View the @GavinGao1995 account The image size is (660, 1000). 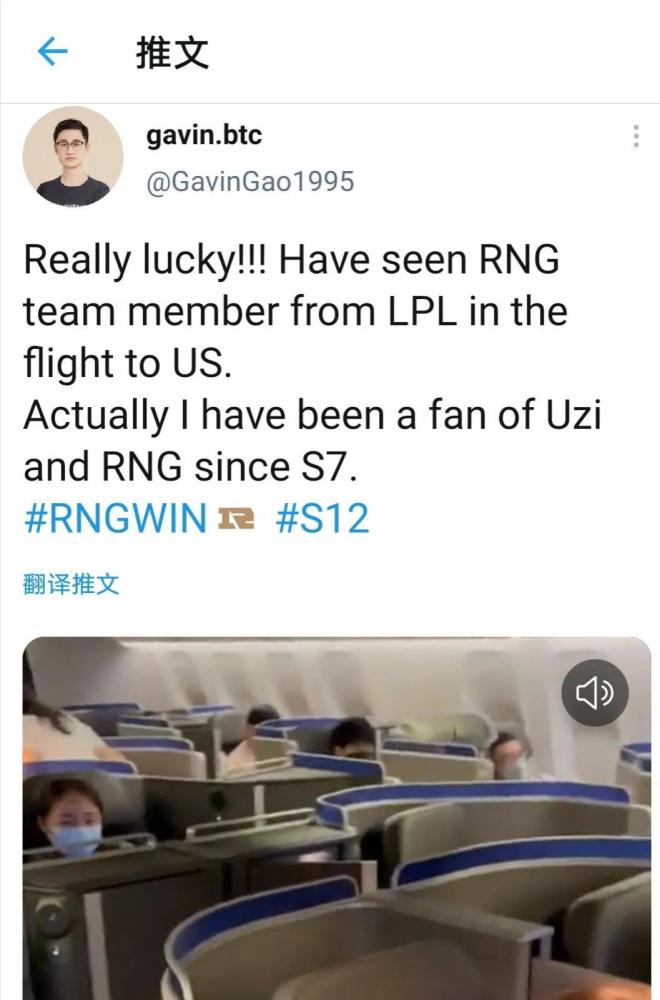pyautogui.click(x=250, y=182)
